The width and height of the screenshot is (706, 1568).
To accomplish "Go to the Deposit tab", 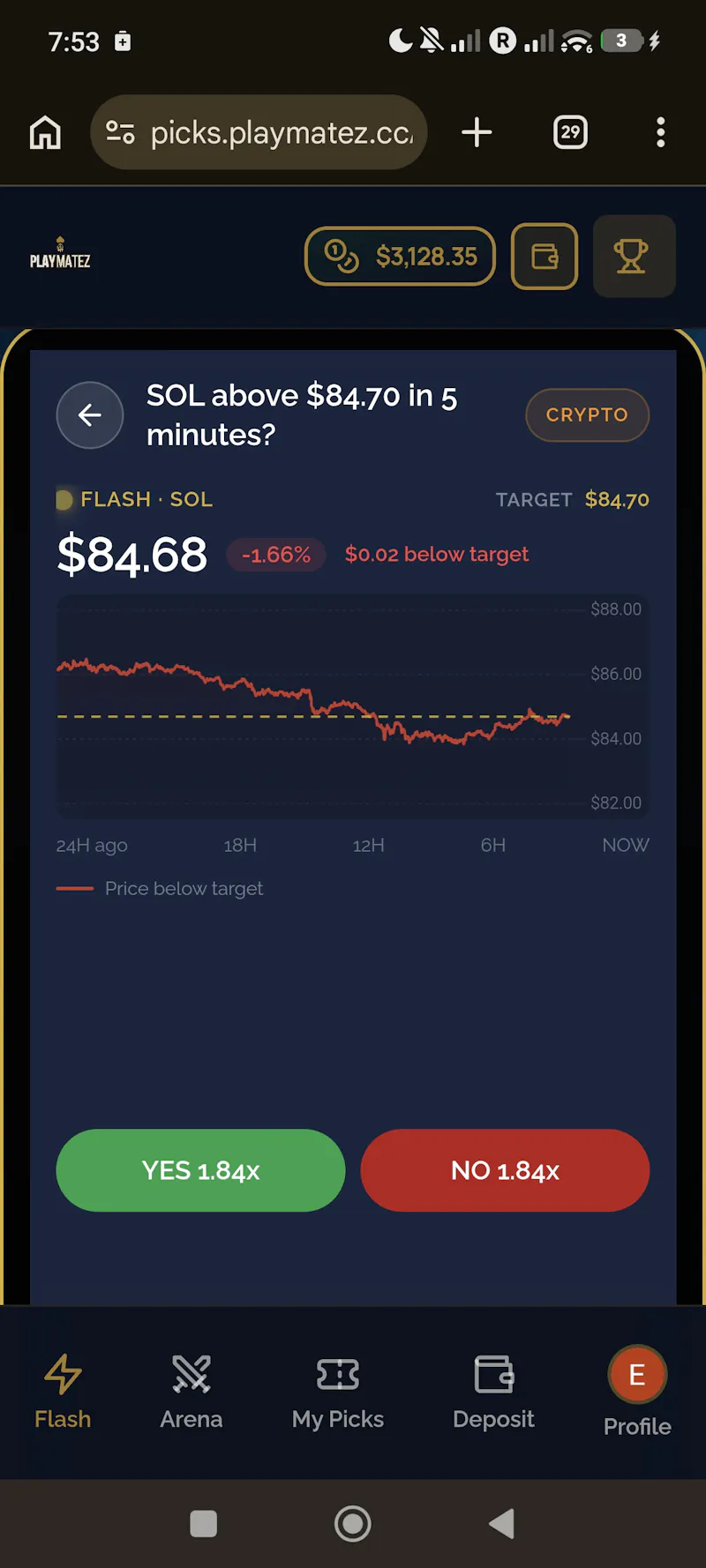I will [493, 1392].
